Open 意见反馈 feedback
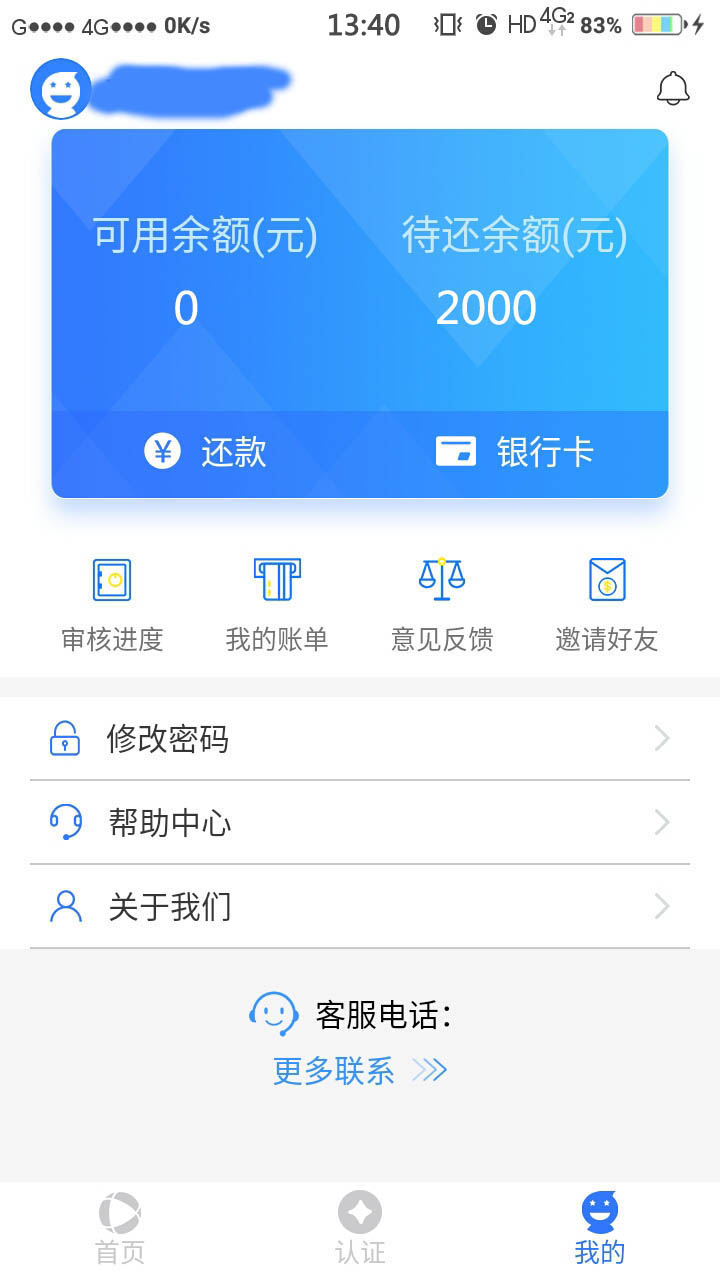 click(442, 605)
